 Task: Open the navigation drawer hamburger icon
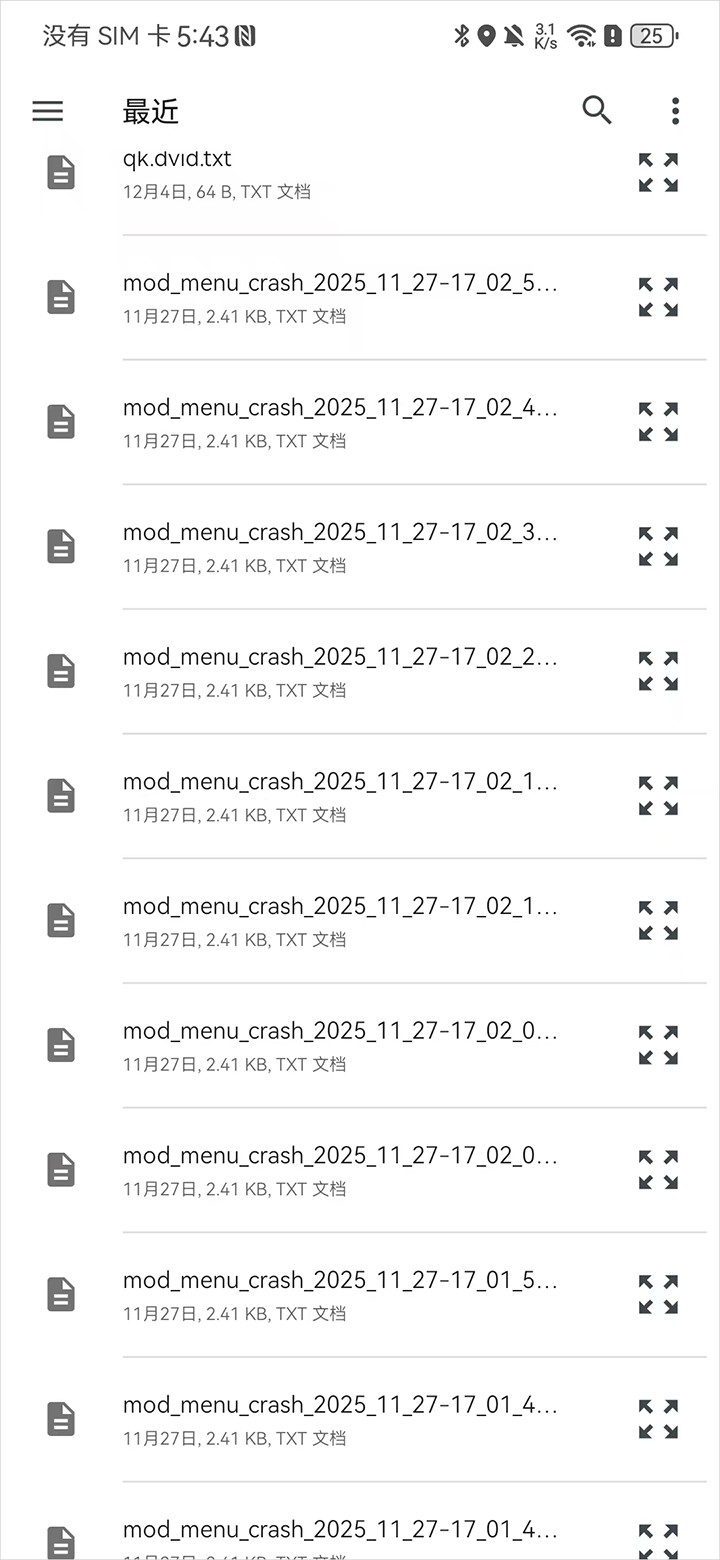47,111
